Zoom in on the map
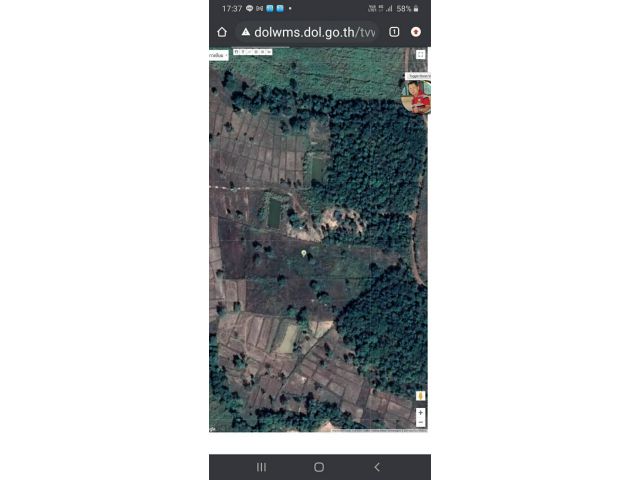The width and height of the screenshot is (640, 480). point(420,412)
